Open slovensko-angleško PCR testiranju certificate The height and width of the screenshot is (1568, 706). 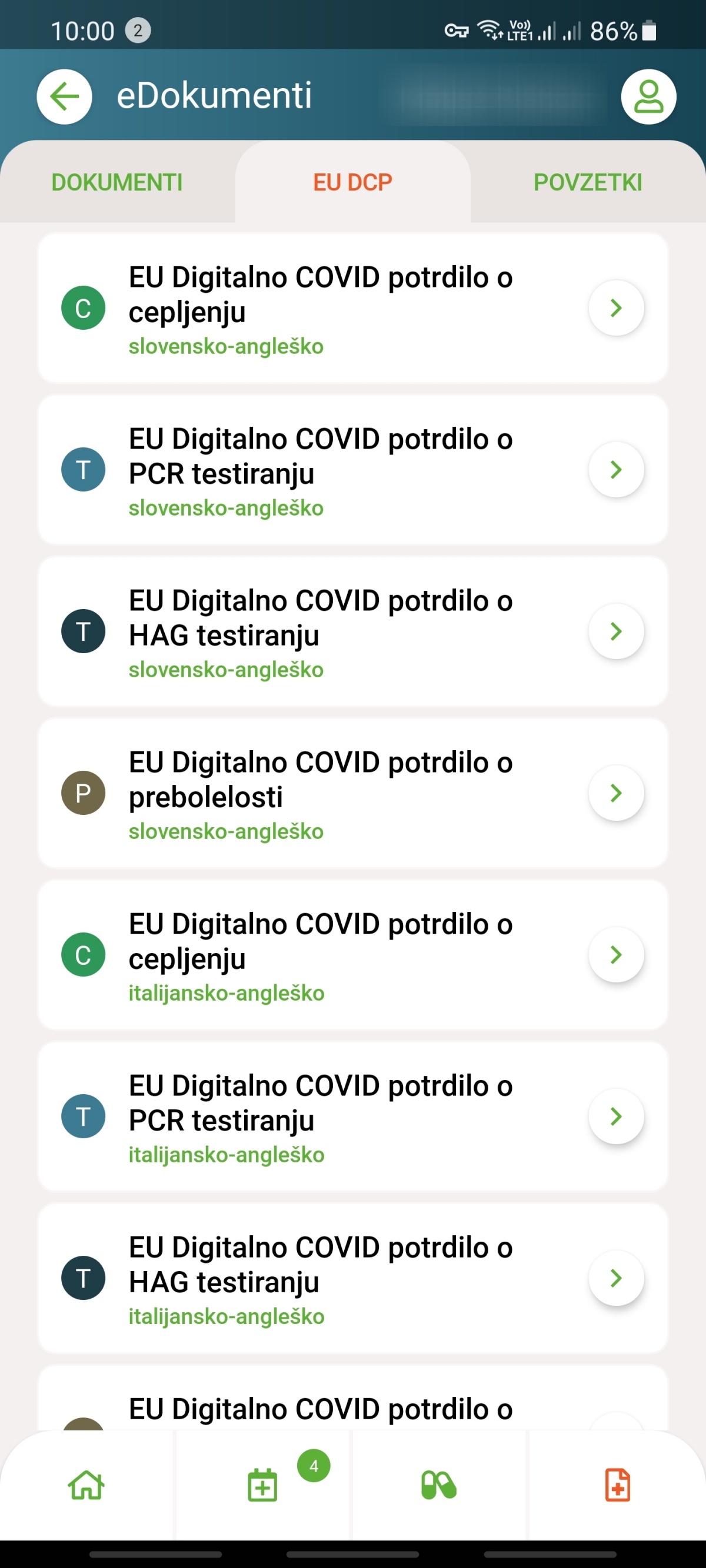tap(352, 469)
